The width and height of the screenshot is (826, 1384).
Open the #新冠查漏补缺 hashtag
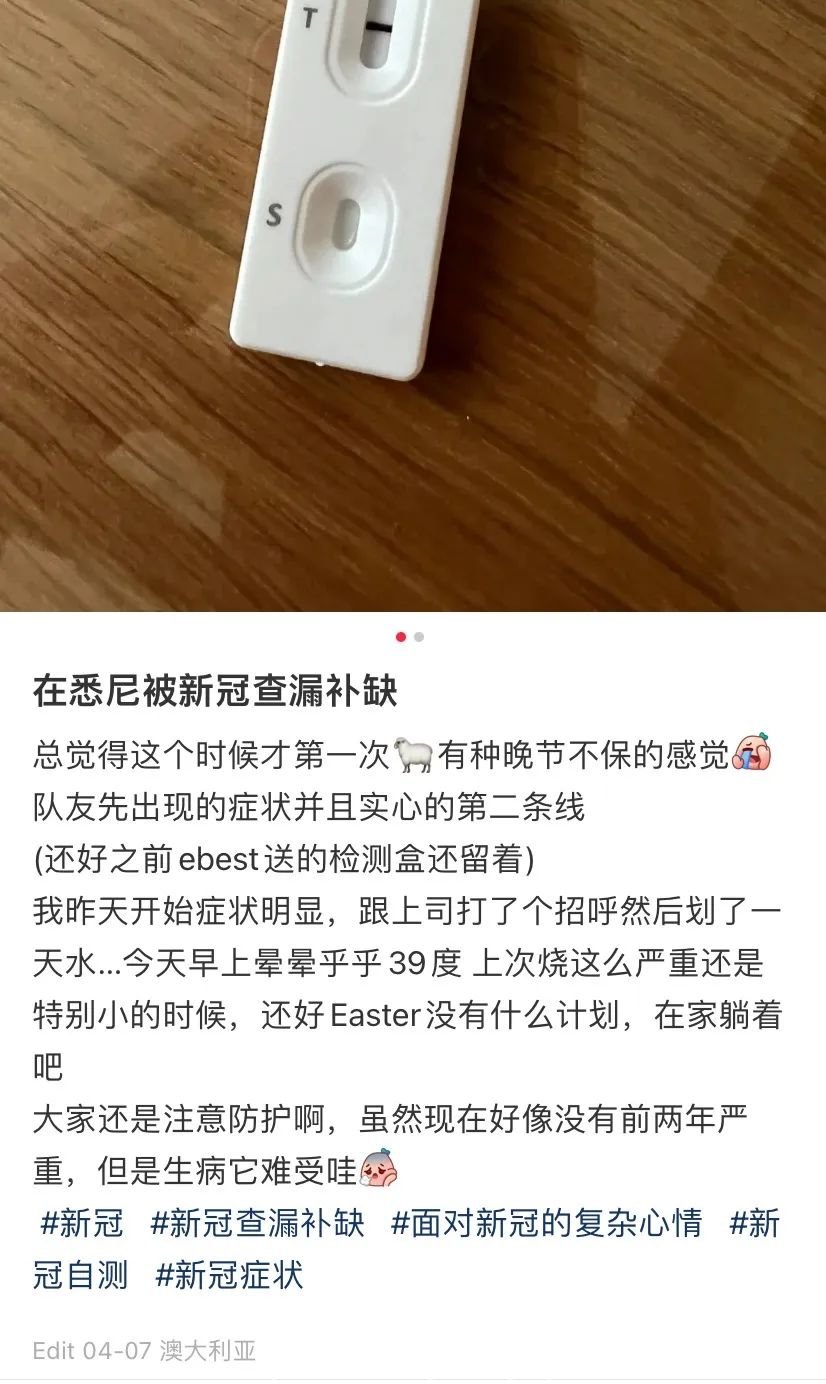[x=257, y=1222]
